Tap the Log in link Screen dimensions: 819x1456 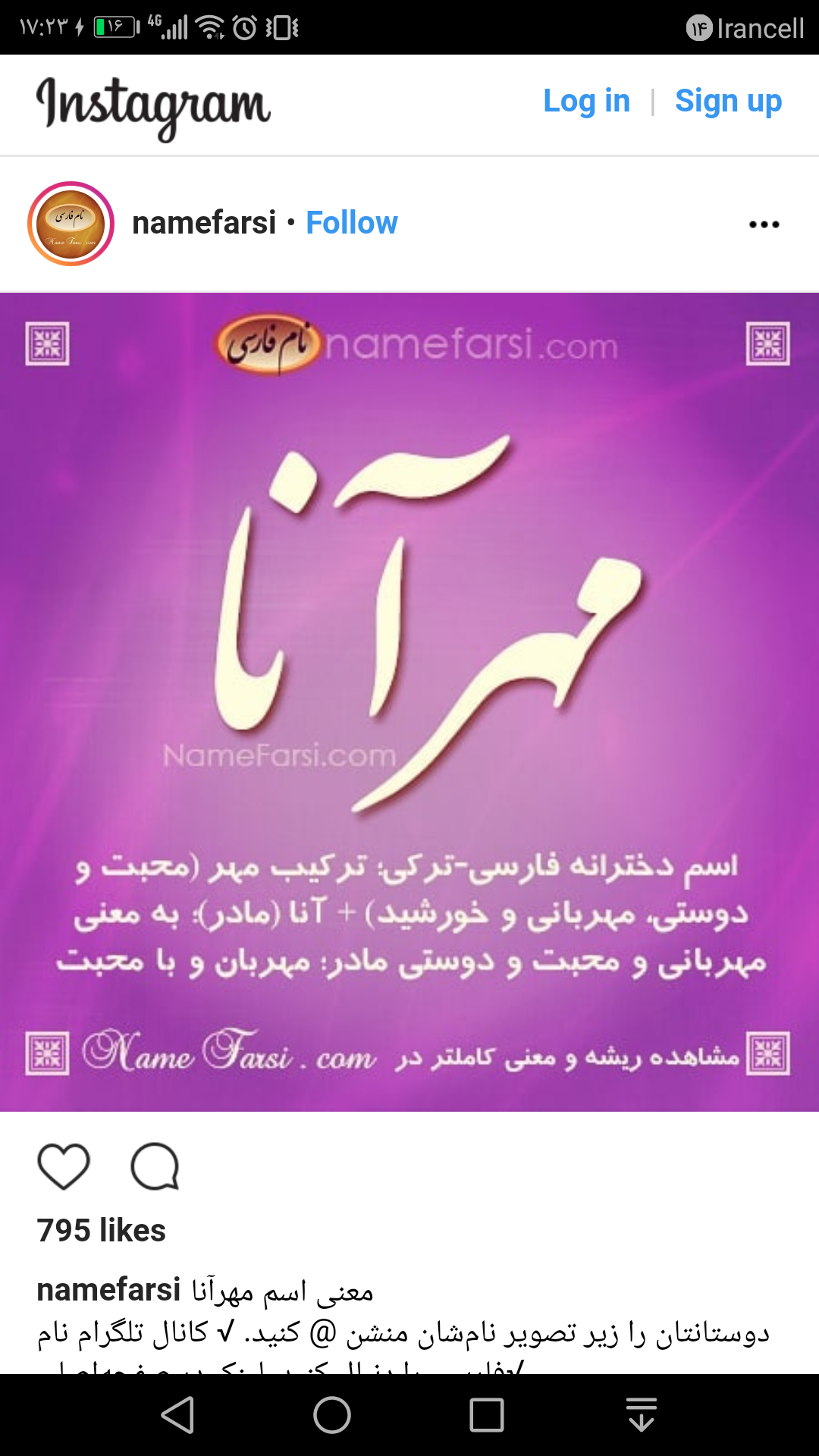pos(586,101)
